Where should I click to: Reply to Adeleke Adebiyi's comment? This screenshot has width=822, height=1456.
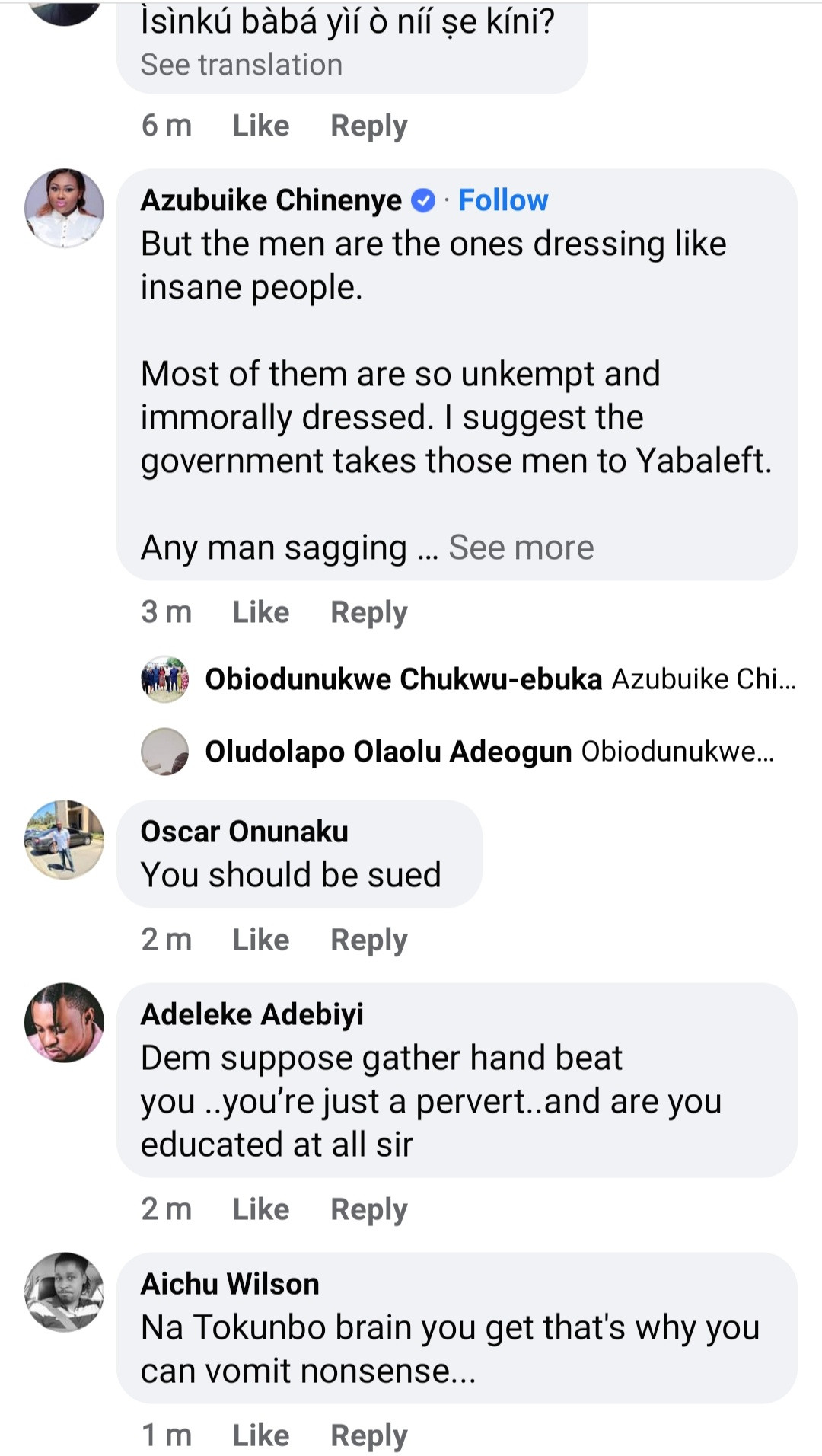[369, 1210]
